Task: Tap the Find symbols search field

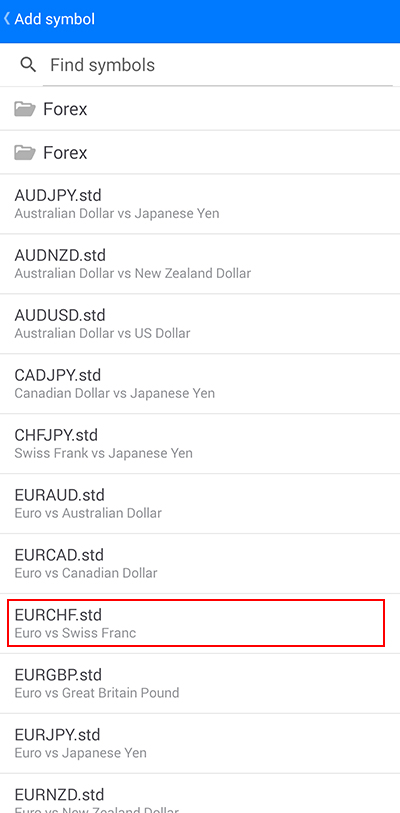Action: [x=218, y=65]
